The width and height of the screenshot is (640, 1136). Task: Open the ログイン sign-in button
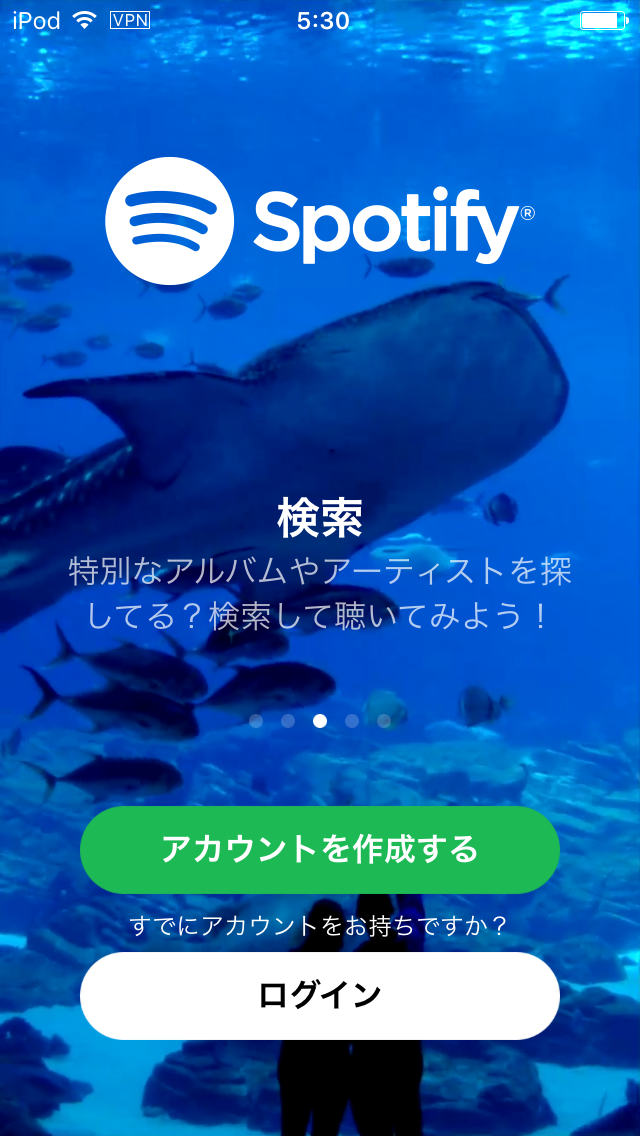(x=320, y=995)
